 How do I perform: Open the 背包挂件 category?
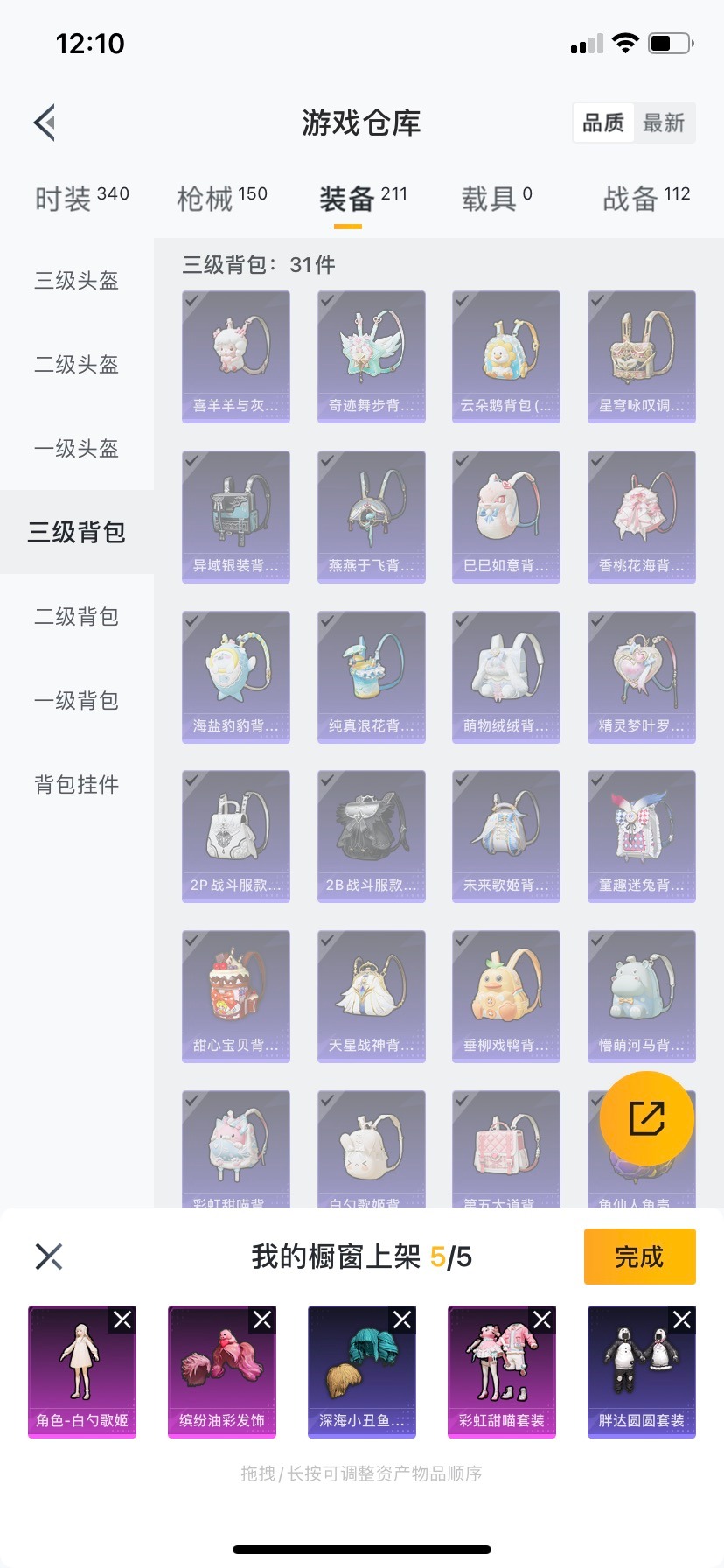click(x=77, y=785)
